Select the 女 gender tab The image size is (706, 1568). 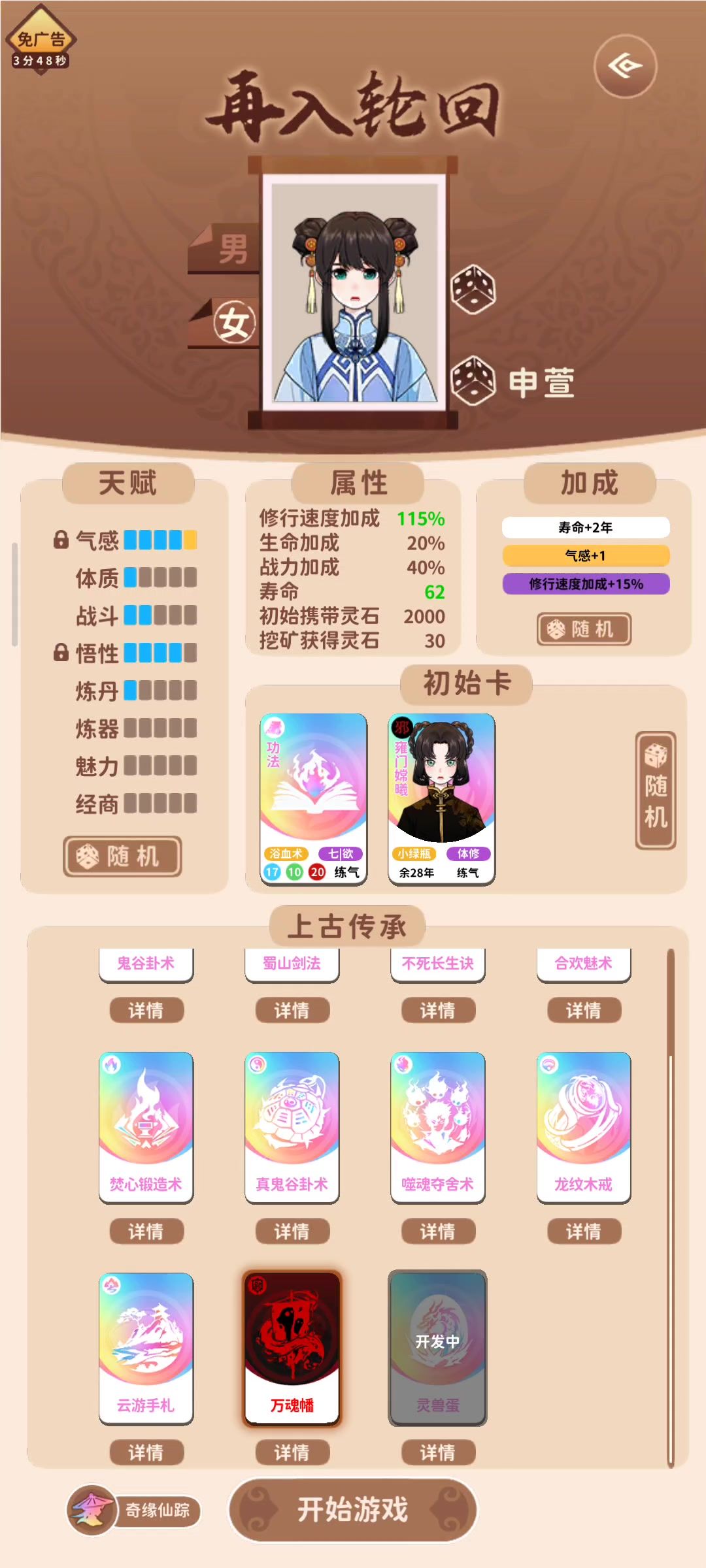[x=230, y=323]
